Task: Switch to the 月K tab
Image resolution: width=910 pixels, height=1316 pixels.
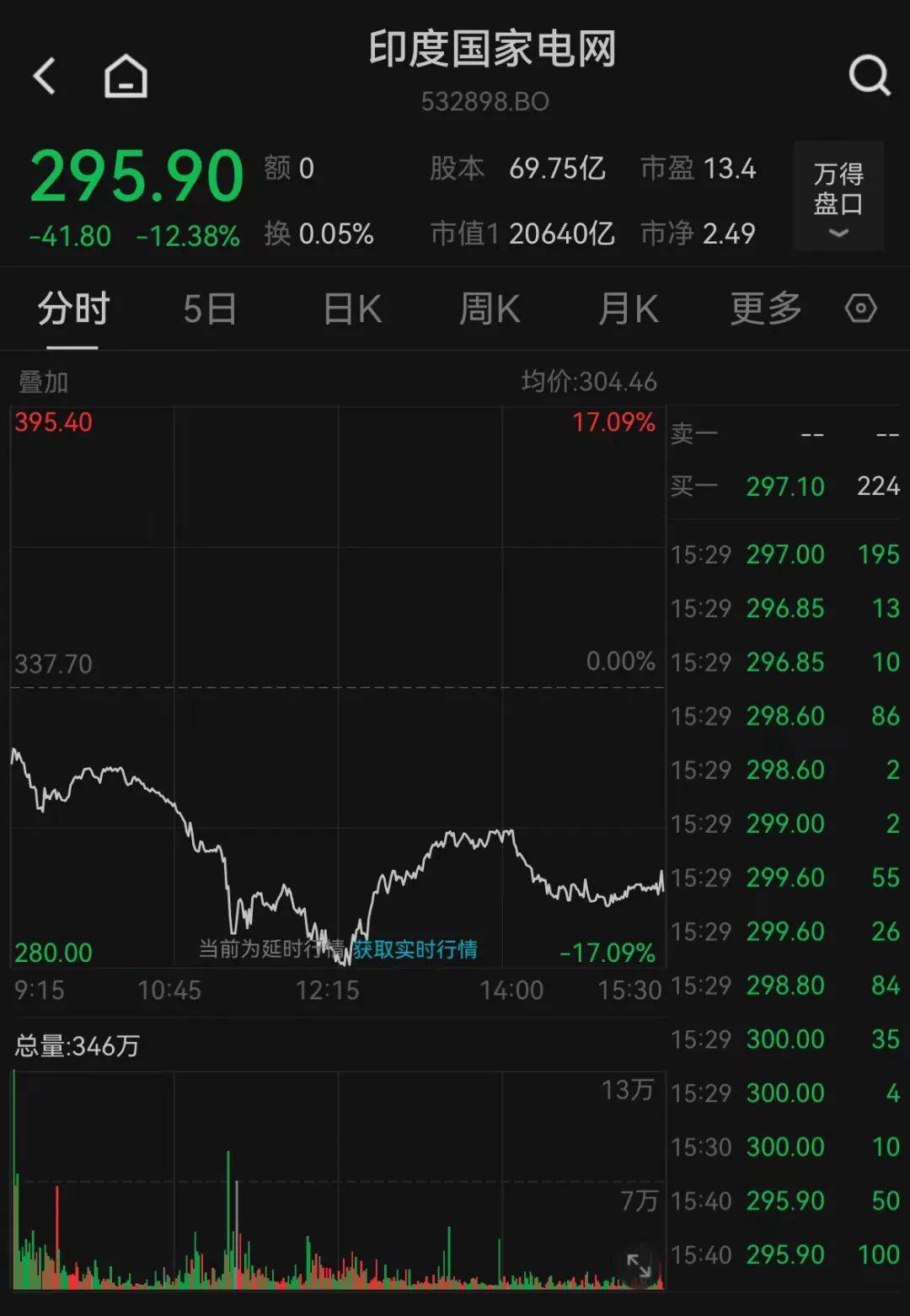Action: point(628,309)
